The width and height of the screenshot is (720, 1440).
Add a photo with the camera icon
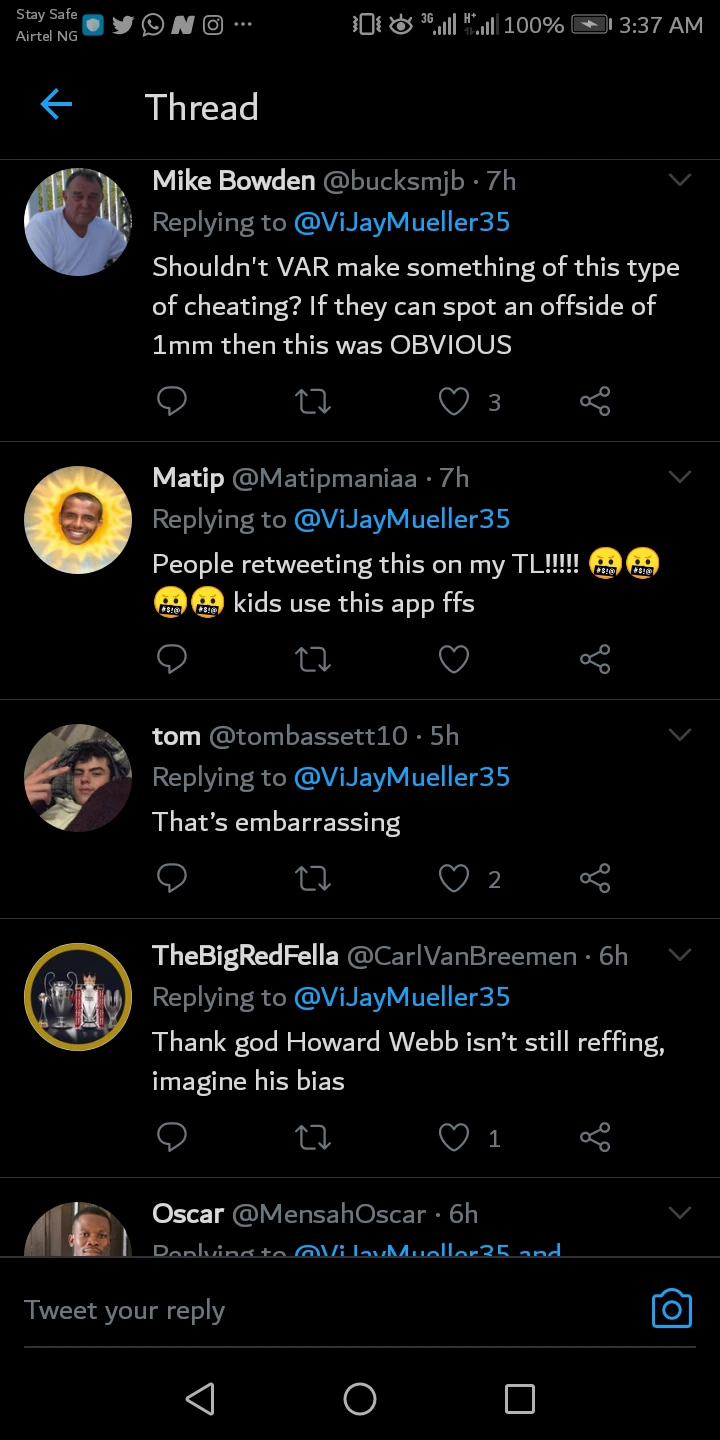tap(671, 1309)
